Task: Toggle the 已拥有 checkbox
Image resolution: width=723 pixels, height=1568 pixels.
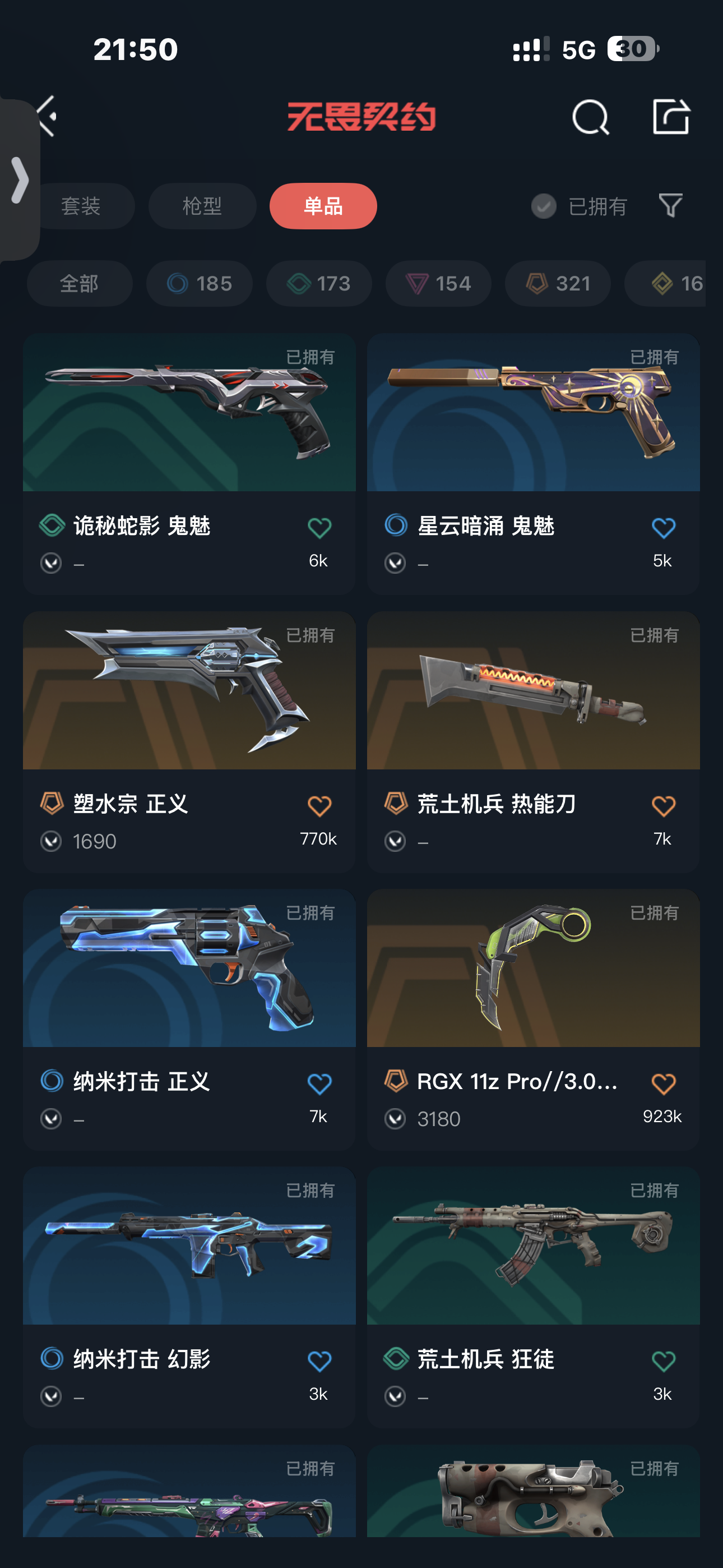Action: click(544, 206)
